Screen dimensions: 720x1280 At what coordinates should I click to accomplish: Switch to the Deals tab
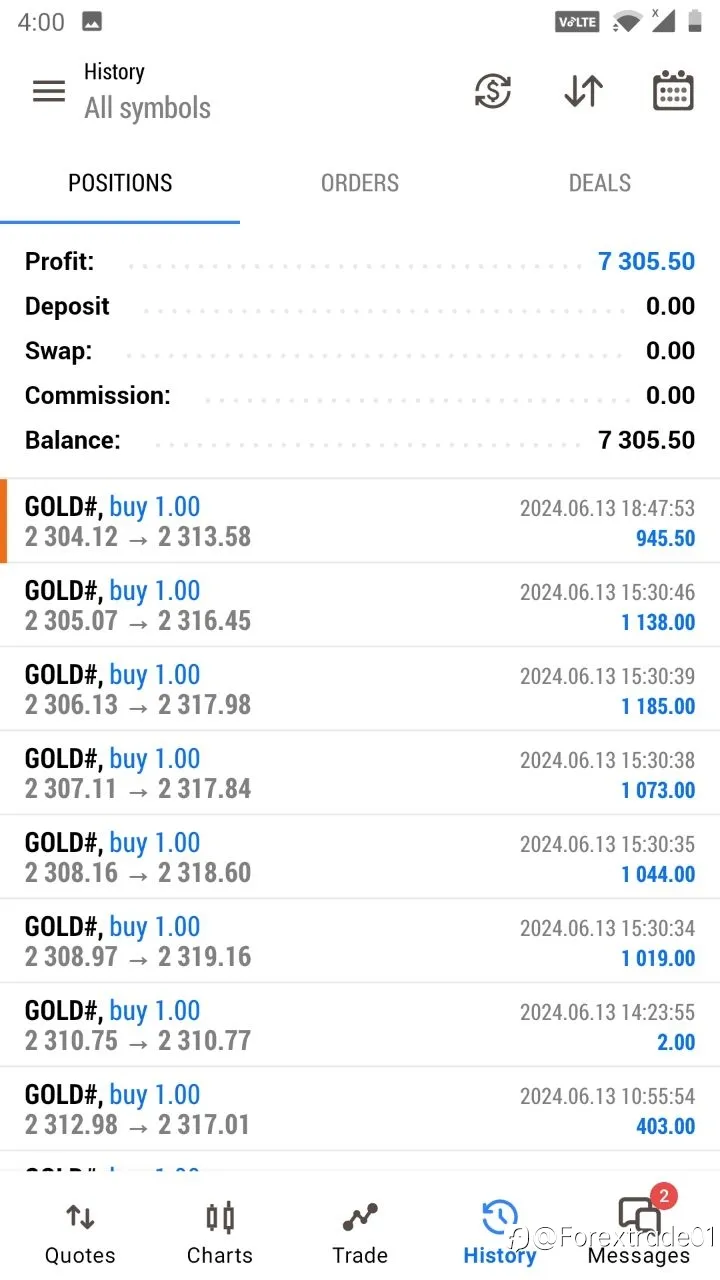(600, 183)
